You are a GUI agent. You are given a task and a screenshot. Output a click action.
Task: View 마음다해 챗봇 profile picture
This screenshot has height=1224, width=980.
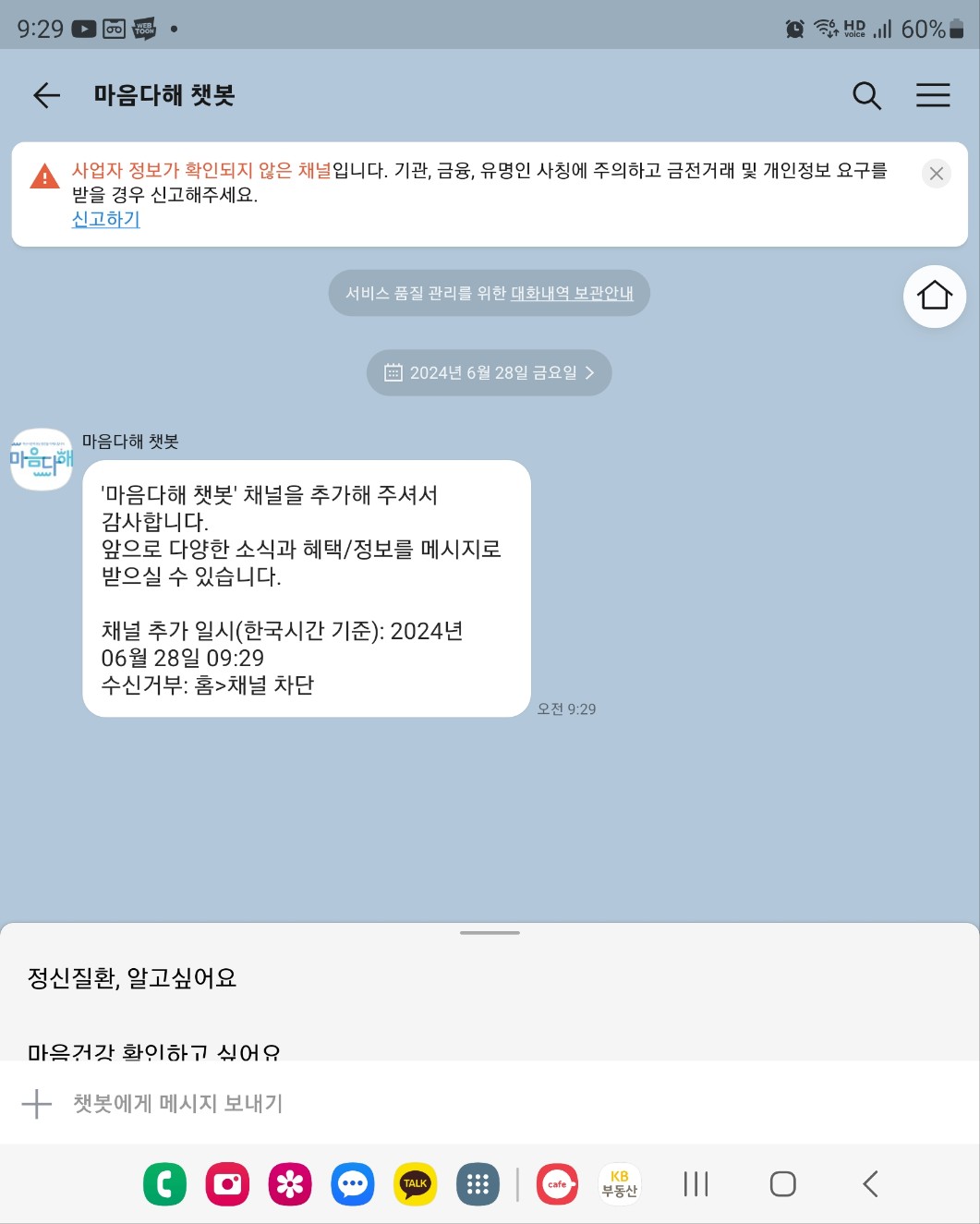42,459
